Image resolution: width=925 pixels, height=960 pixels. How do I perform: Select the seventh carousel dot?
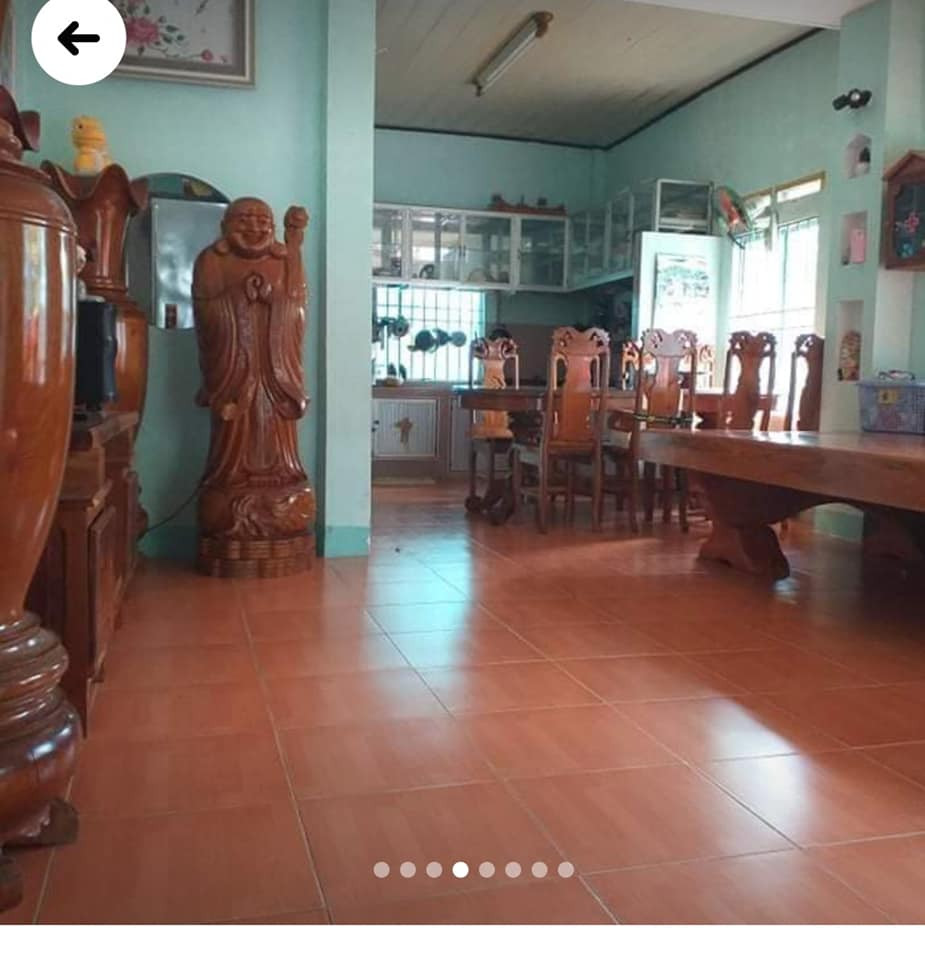coord(540,868)
